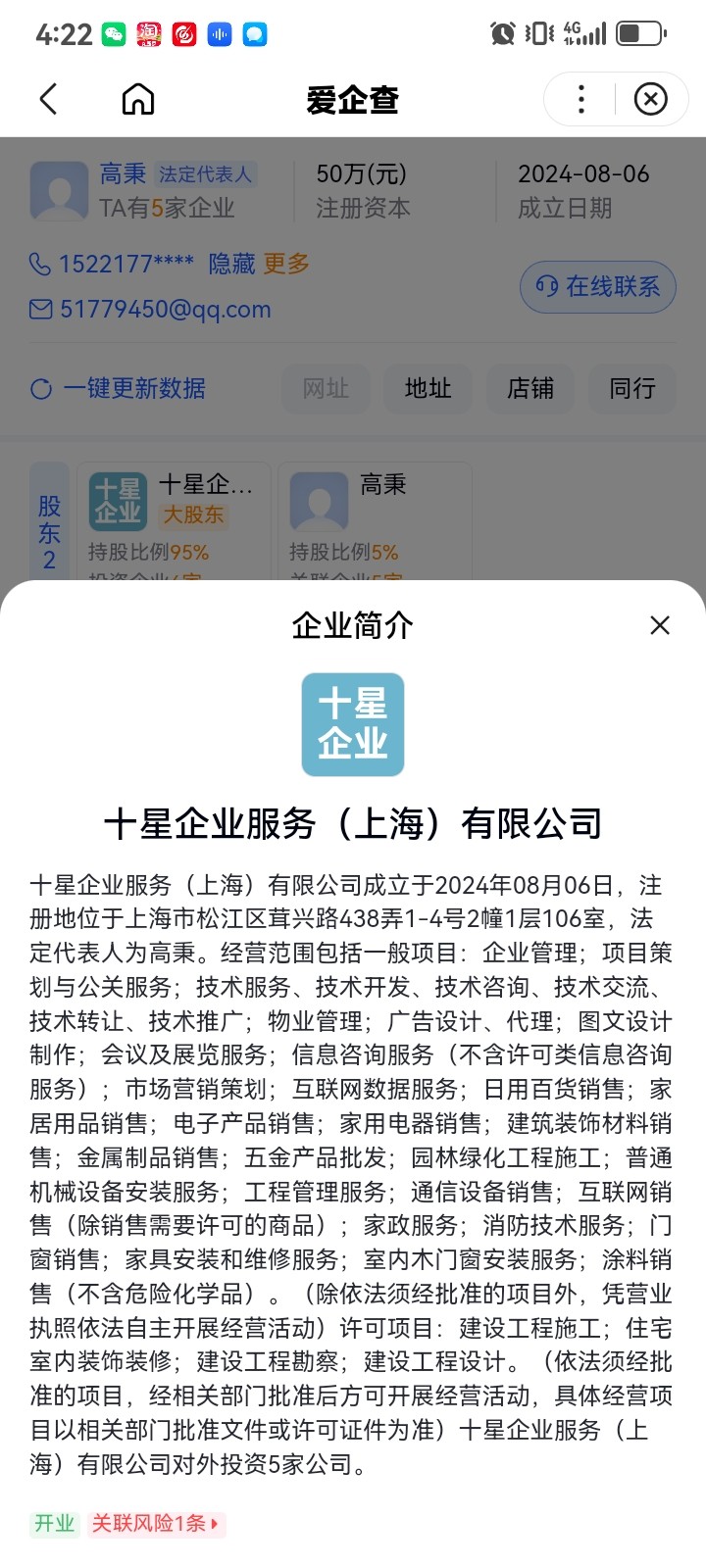Open the three-dot overflow menu
This screenshot has width=706, height=1568.
click(x=581, y=99)
